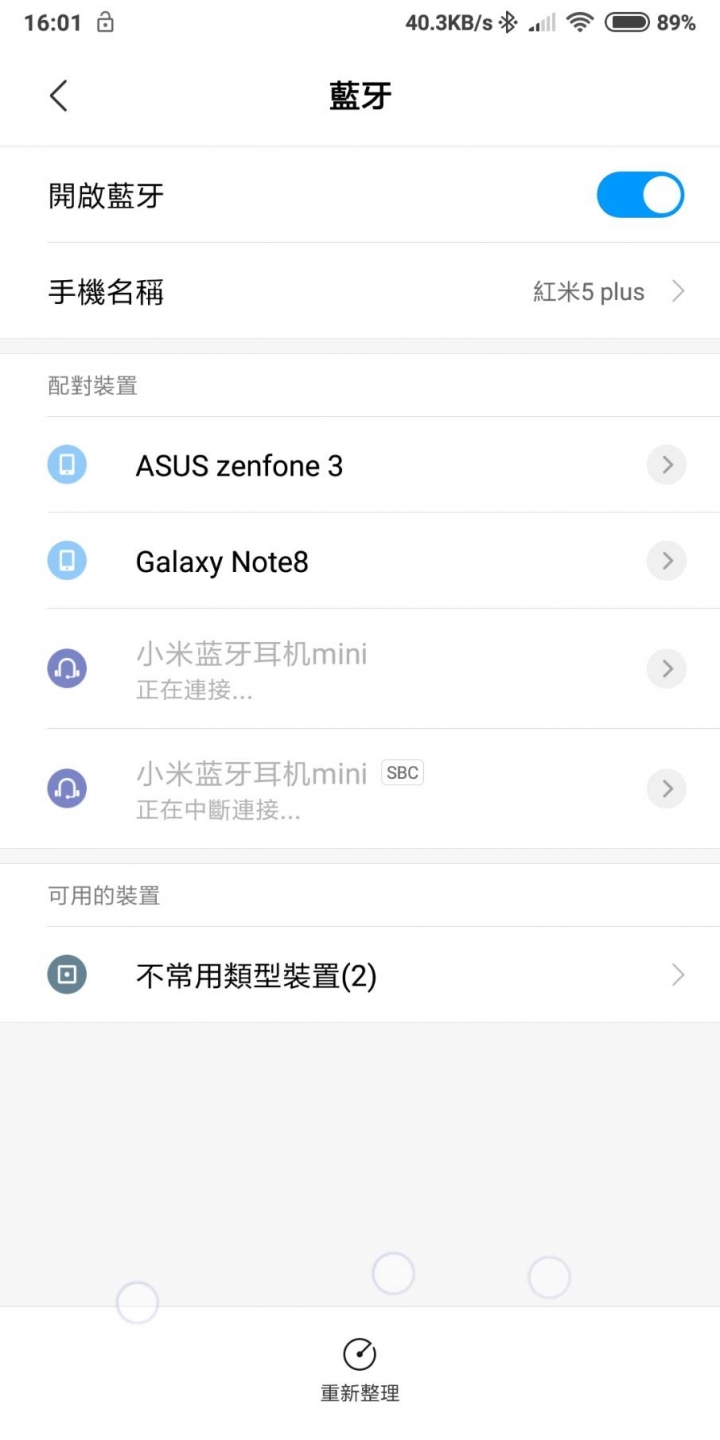Connect to Galaxy Note8
This screenshot has height=1440, width=720.
(360, 561)
